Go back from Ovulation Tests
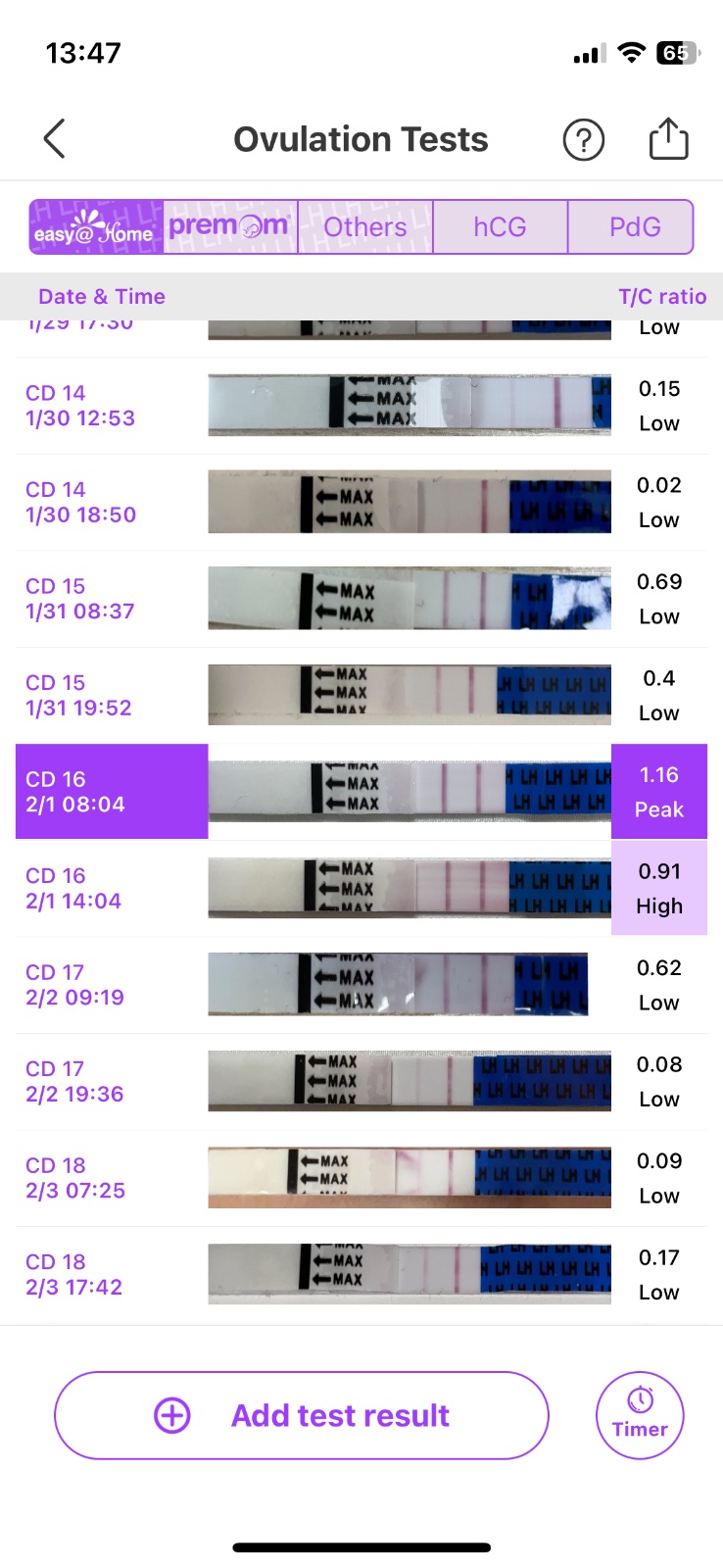The width and height of the screenshot is (723, 1568). (x=55, y=139)
